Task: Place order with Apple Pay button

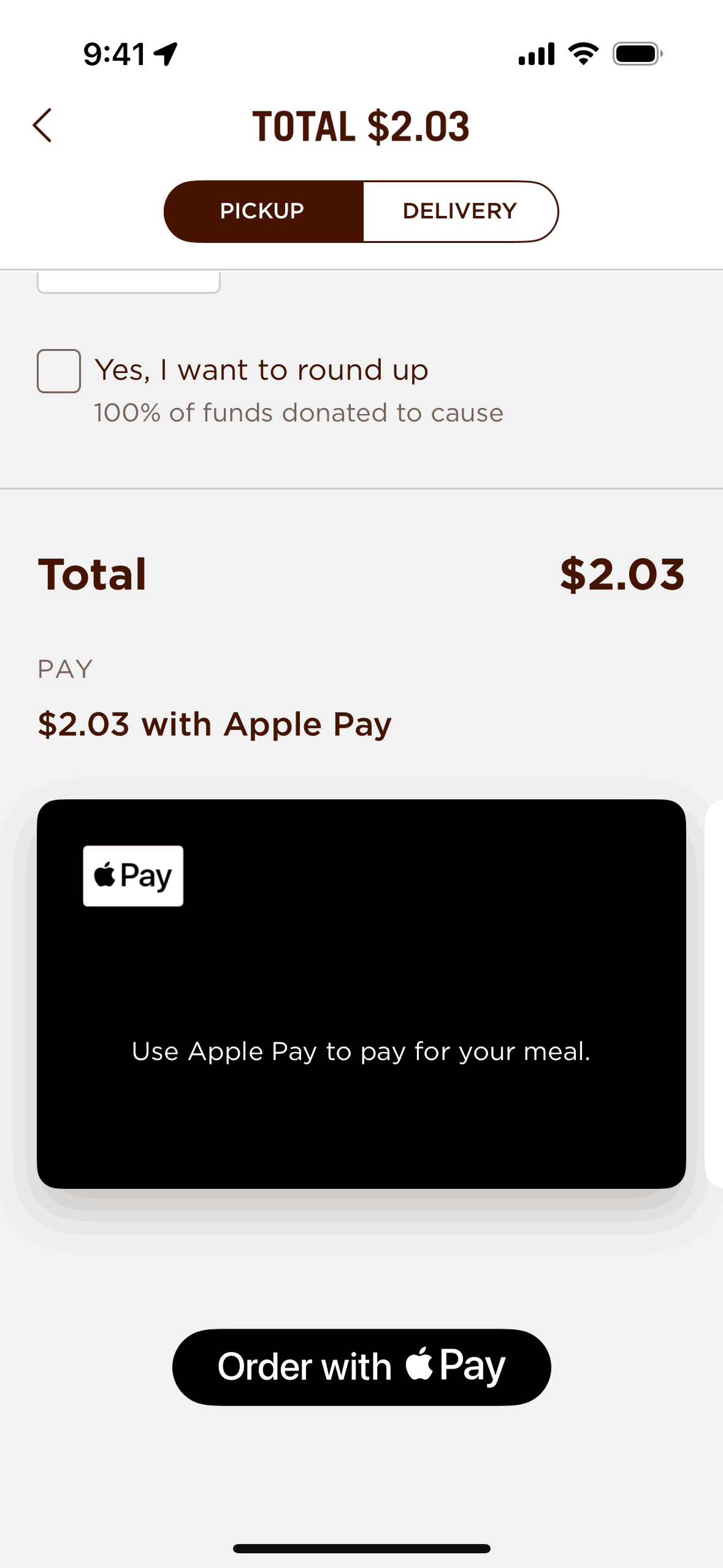Action: (x=361, y=1367)
